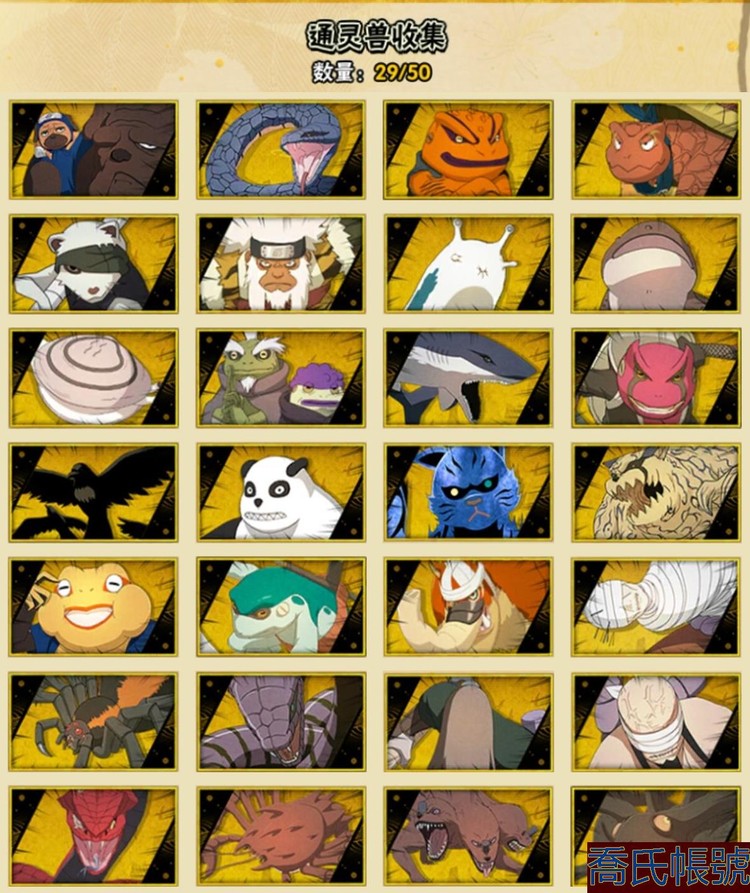750x893 pixels.
Task: Select the purple striped snake card
Action: pyautogui.click(x=281, y=722)
